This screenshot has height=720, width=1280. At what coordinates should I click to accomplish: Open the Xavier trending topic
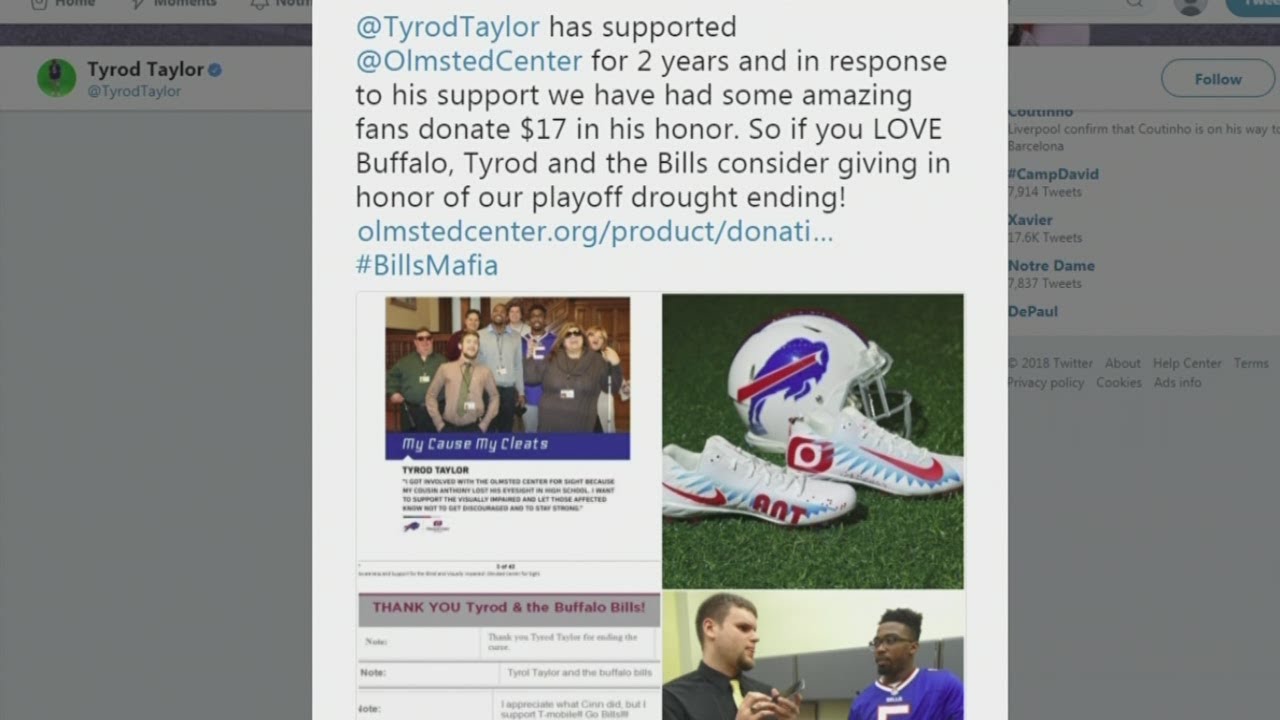[x=1030, y=219]
